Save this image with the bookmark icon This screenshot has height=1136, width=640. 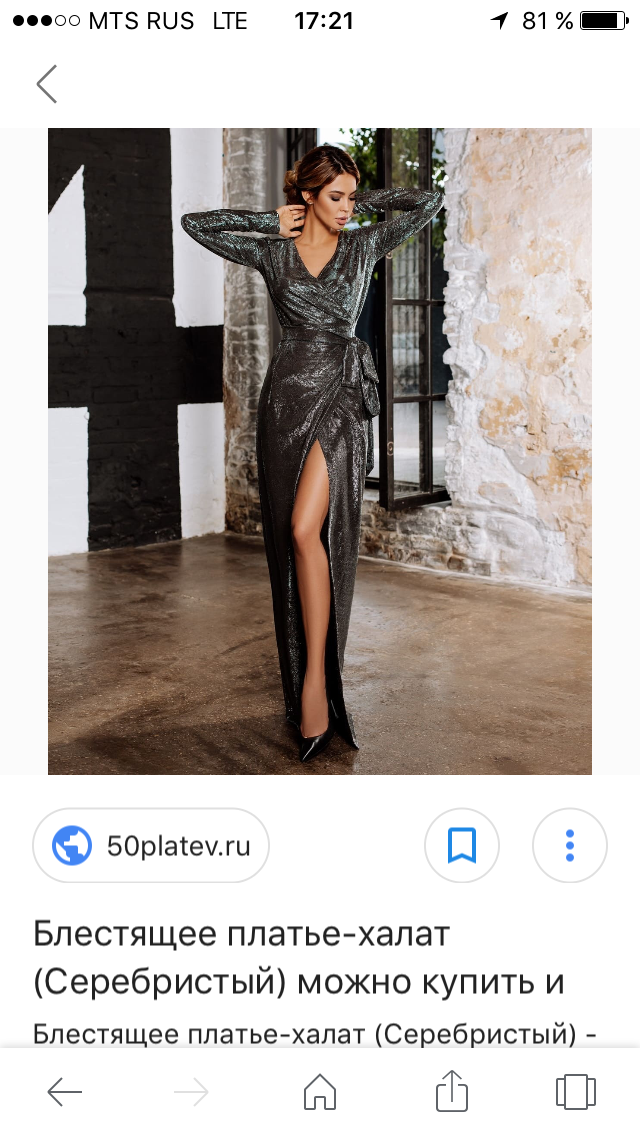coord(462,845)
